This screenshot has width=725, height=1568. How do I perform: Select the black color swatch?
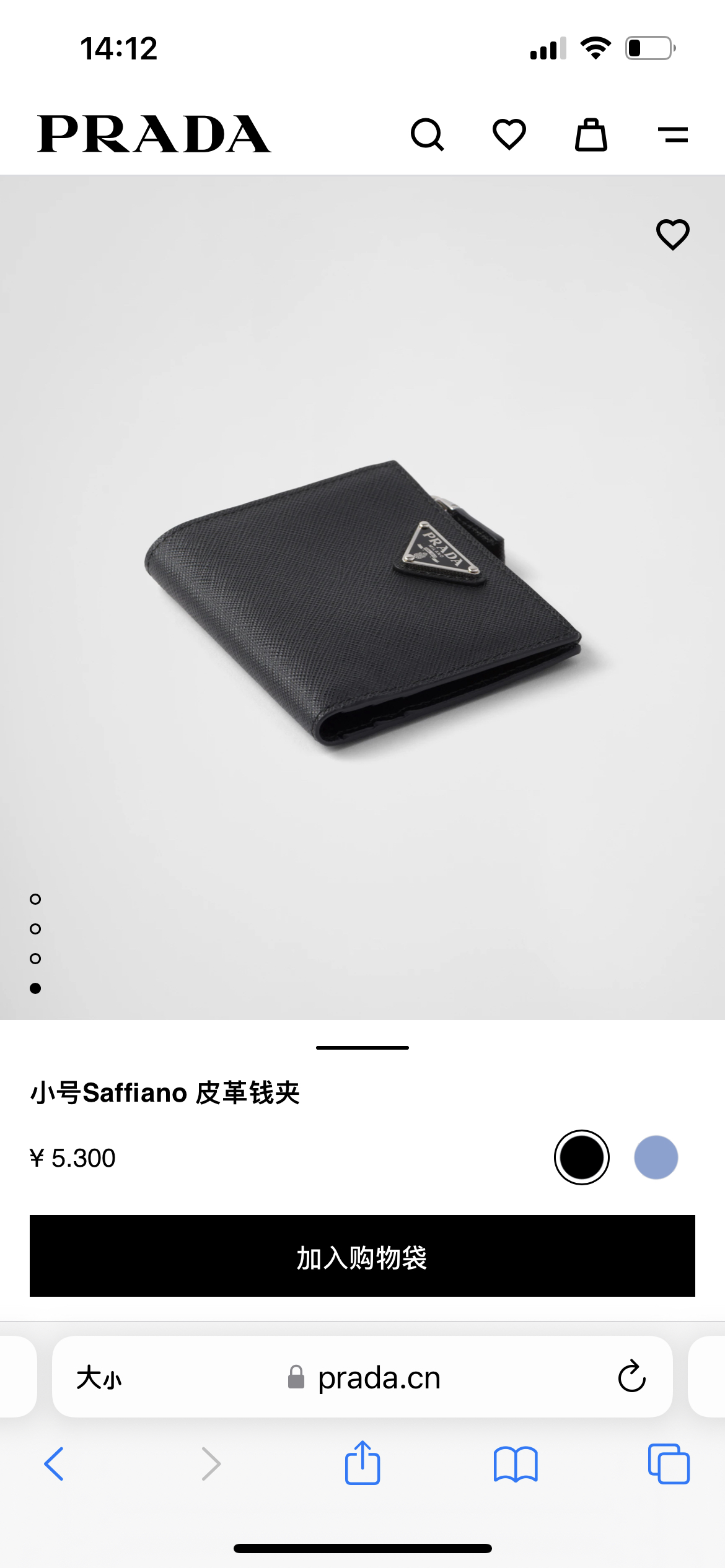581,1157
